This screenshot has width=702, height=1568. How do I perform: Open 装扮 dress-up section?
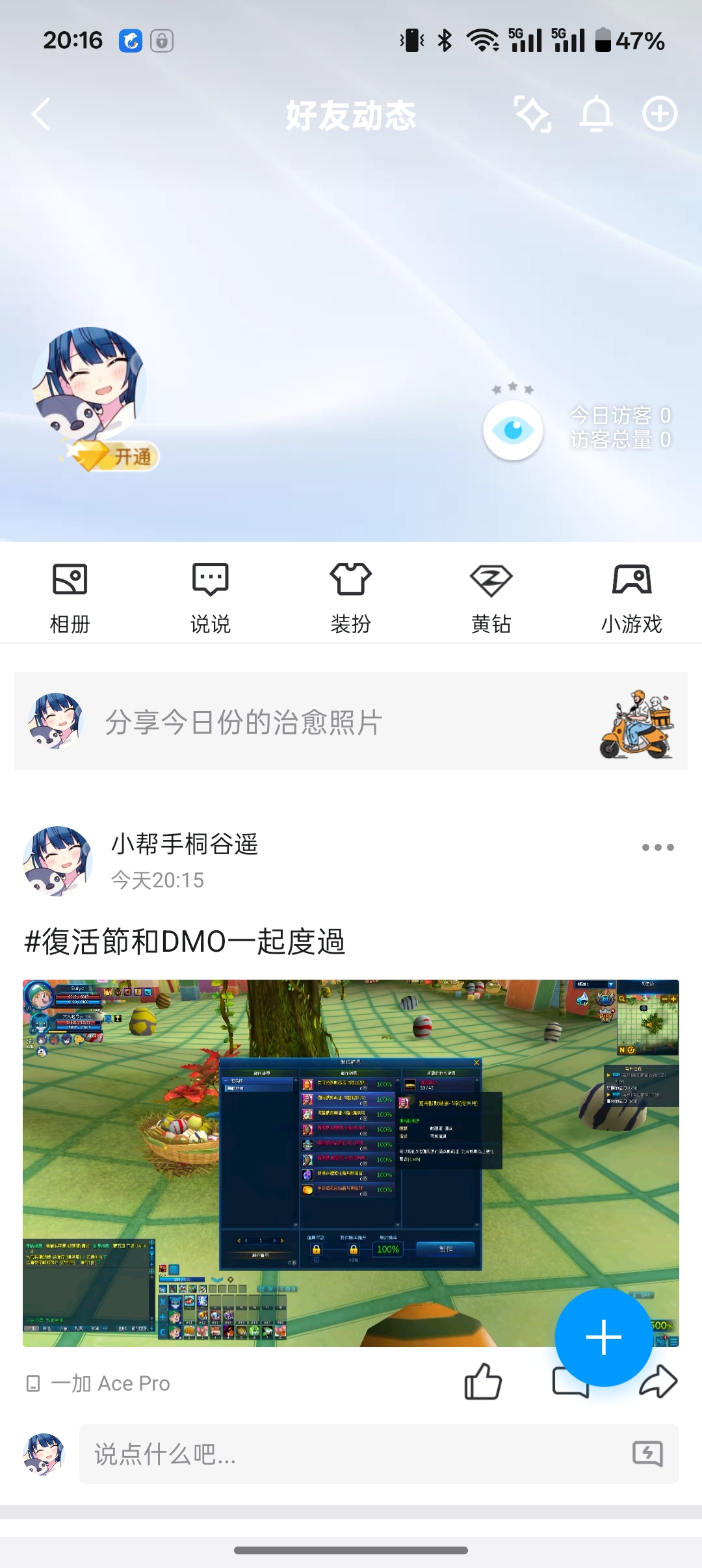pos(350,597)
